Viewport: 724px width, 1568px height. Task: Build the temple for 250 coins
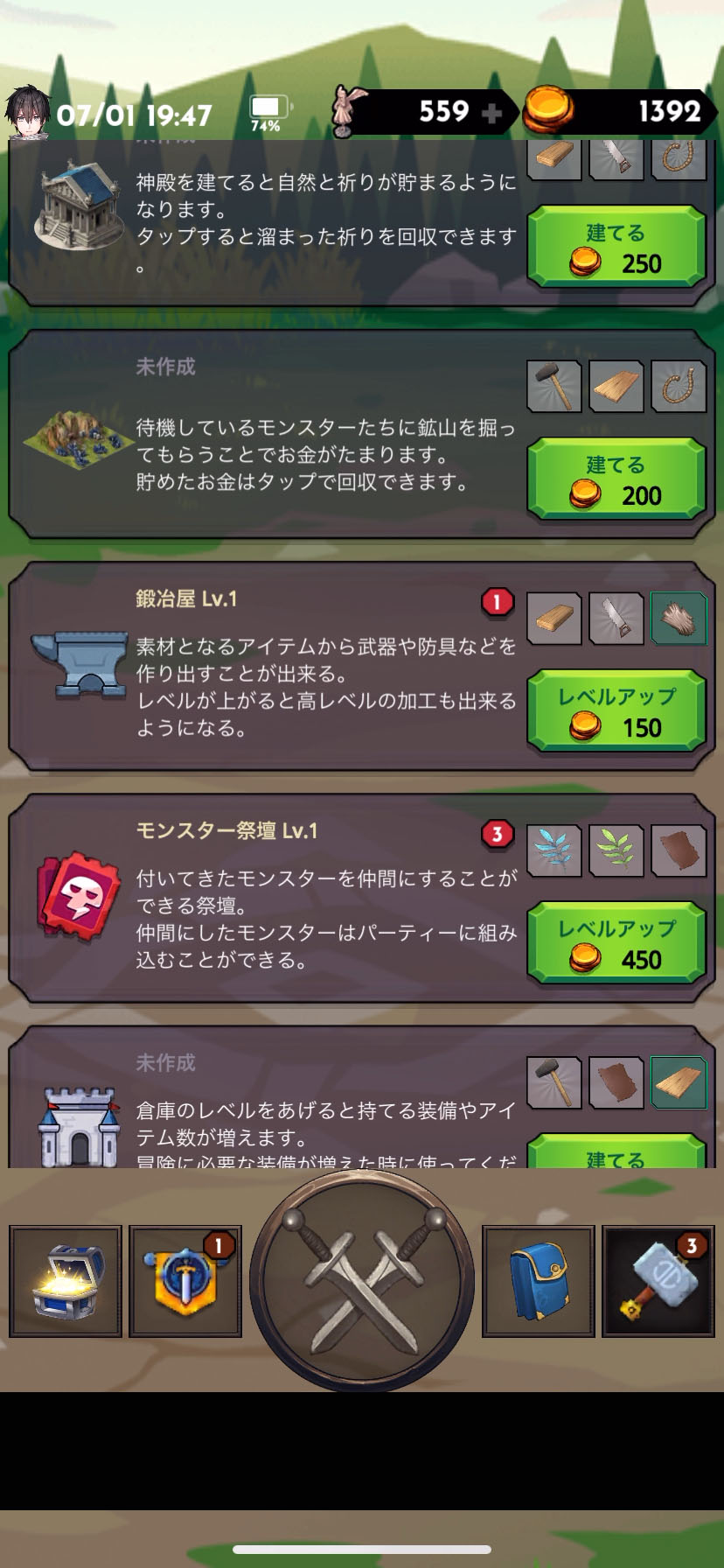616,248
